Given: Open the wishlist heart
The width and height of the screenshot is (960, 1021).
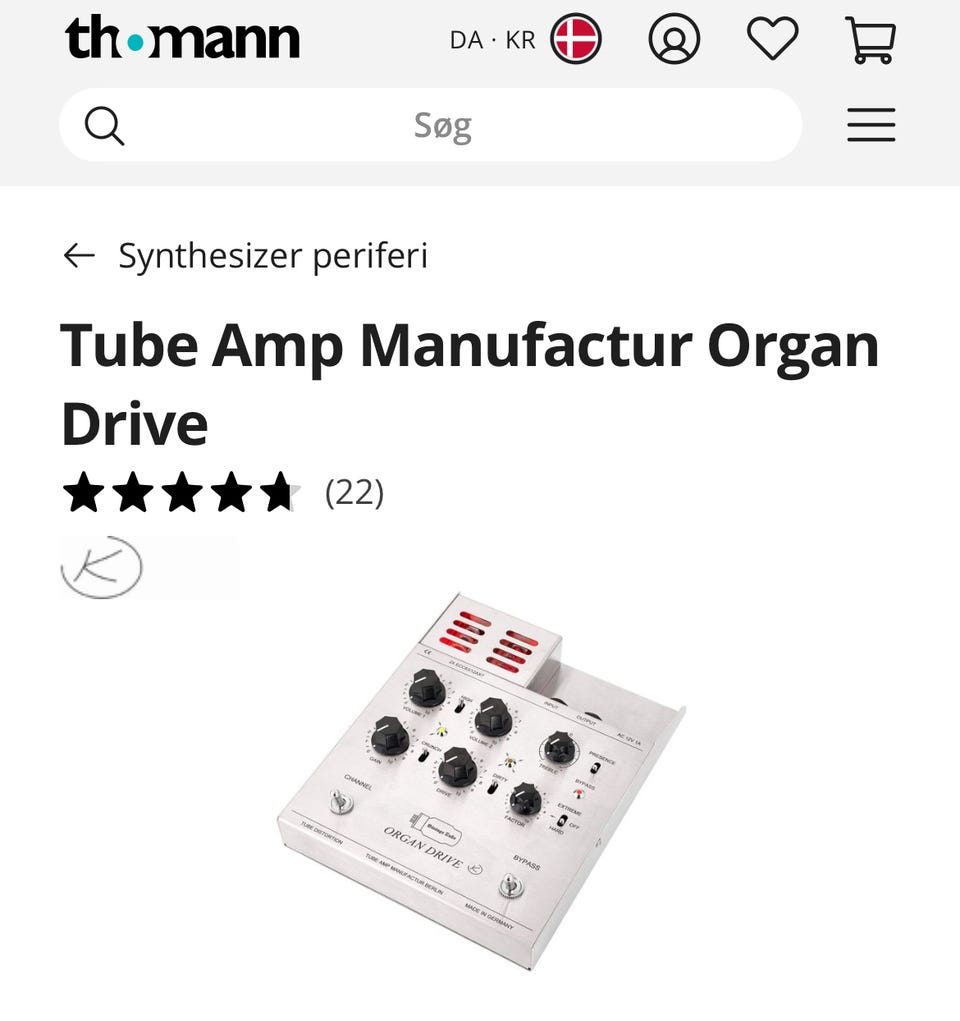Looking at the screenshot, I should point(772,40).
